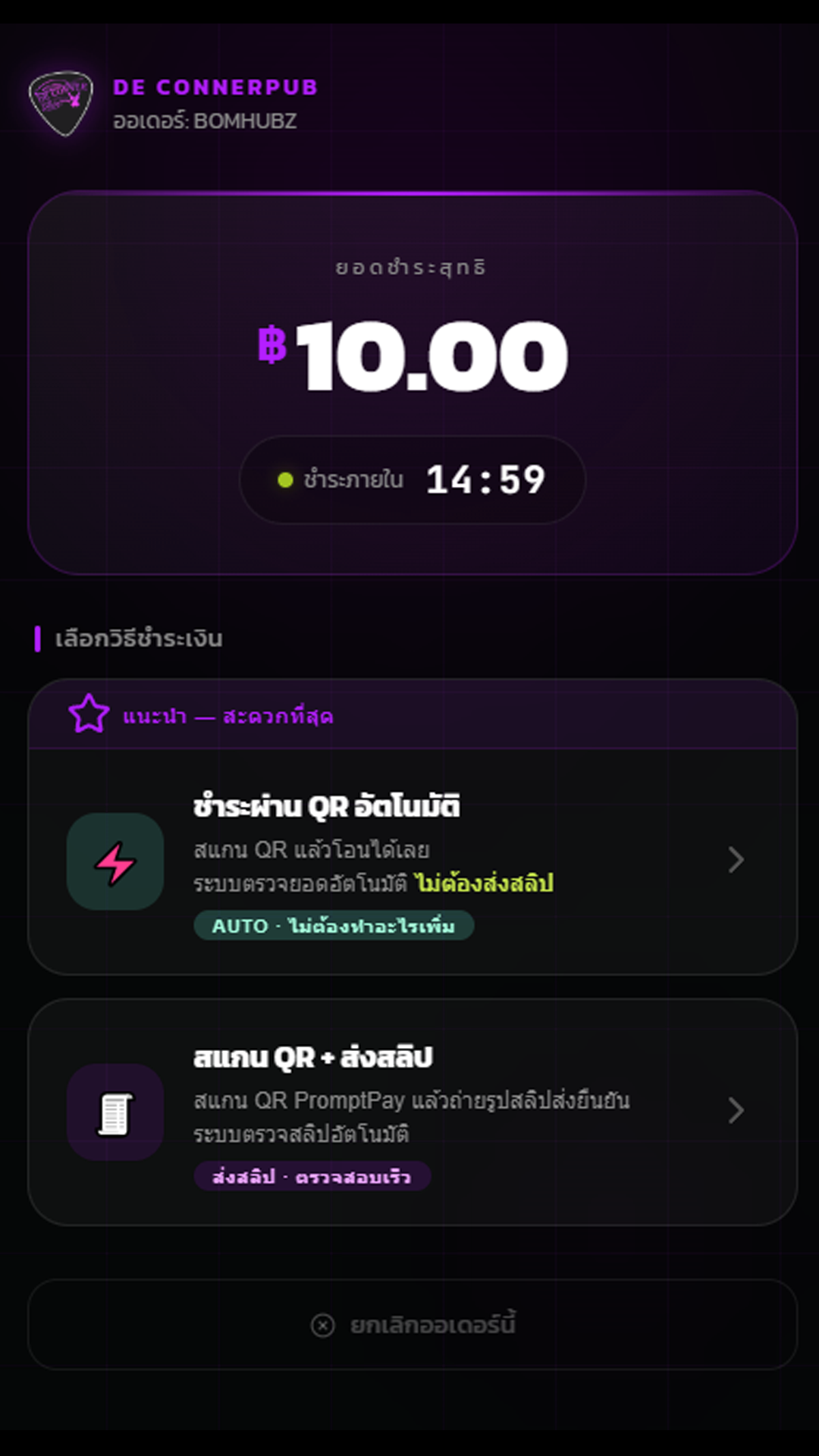The height and width of the screenshot is (1456, 819).
Task: Select the pink lightning bolt QR auto icon
Action: click(x=114, y=860)
